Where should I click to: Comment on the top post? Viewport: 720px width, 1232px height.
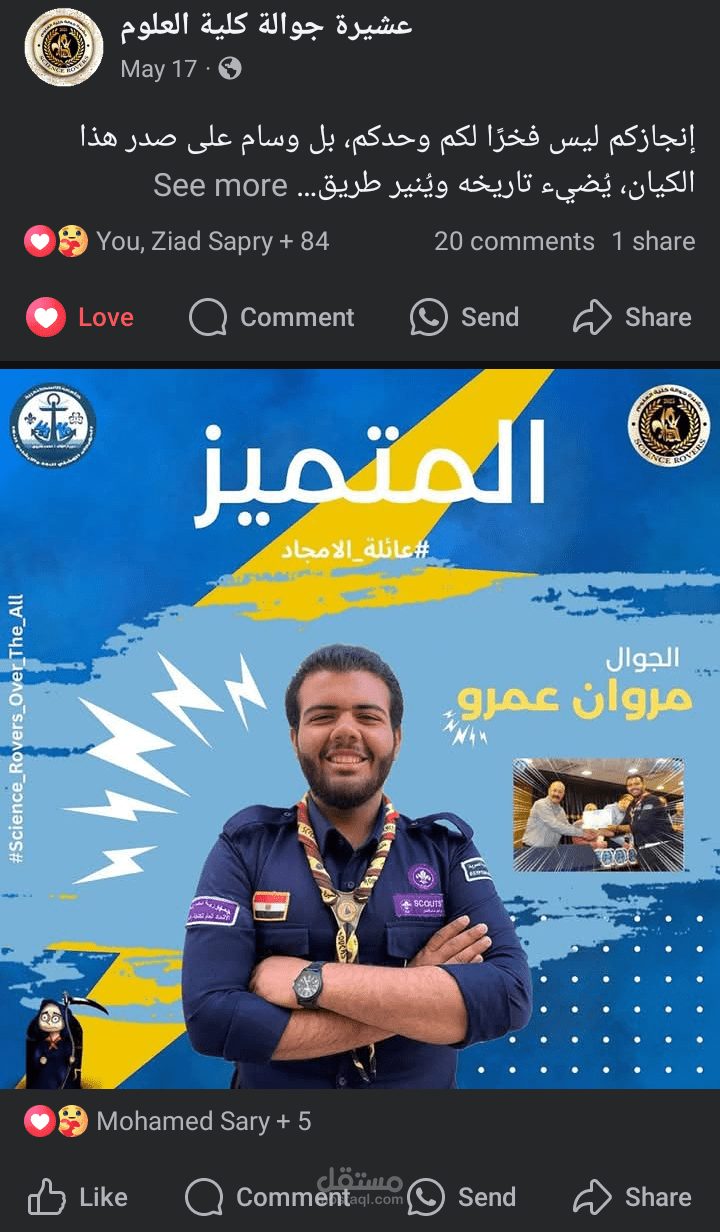[272, 317]
